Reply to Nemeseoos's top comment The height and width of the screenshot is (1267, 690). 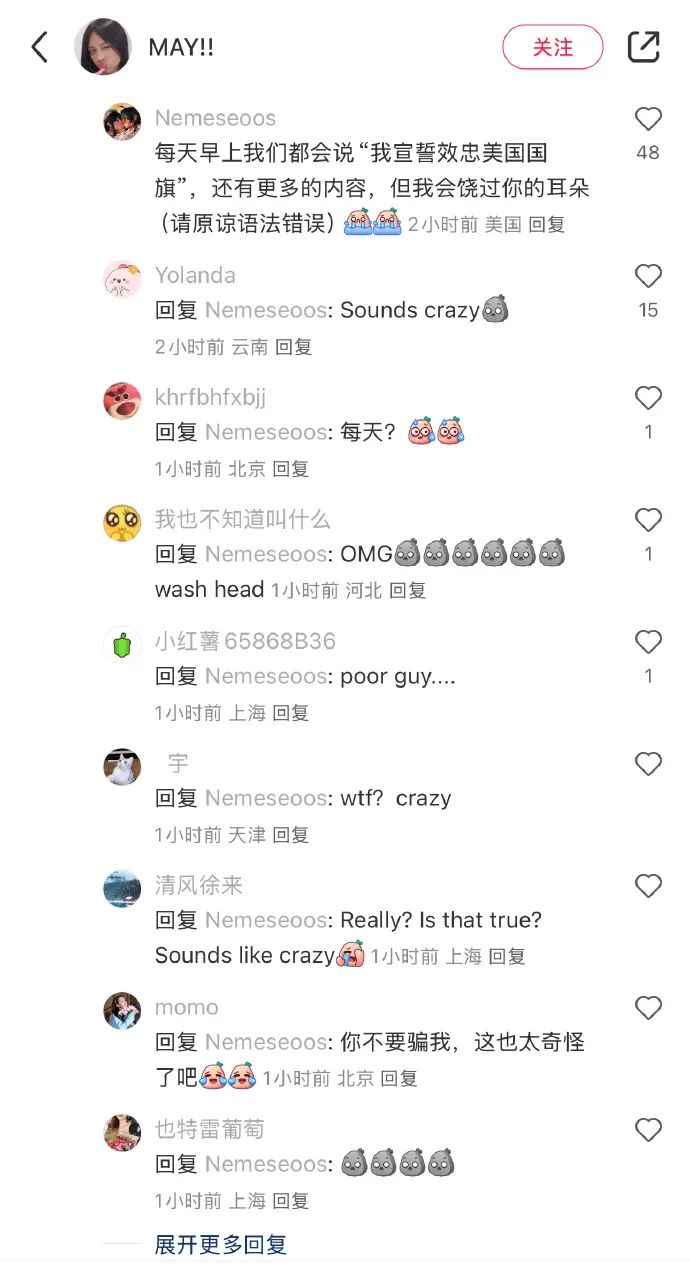tap(547, 225)
